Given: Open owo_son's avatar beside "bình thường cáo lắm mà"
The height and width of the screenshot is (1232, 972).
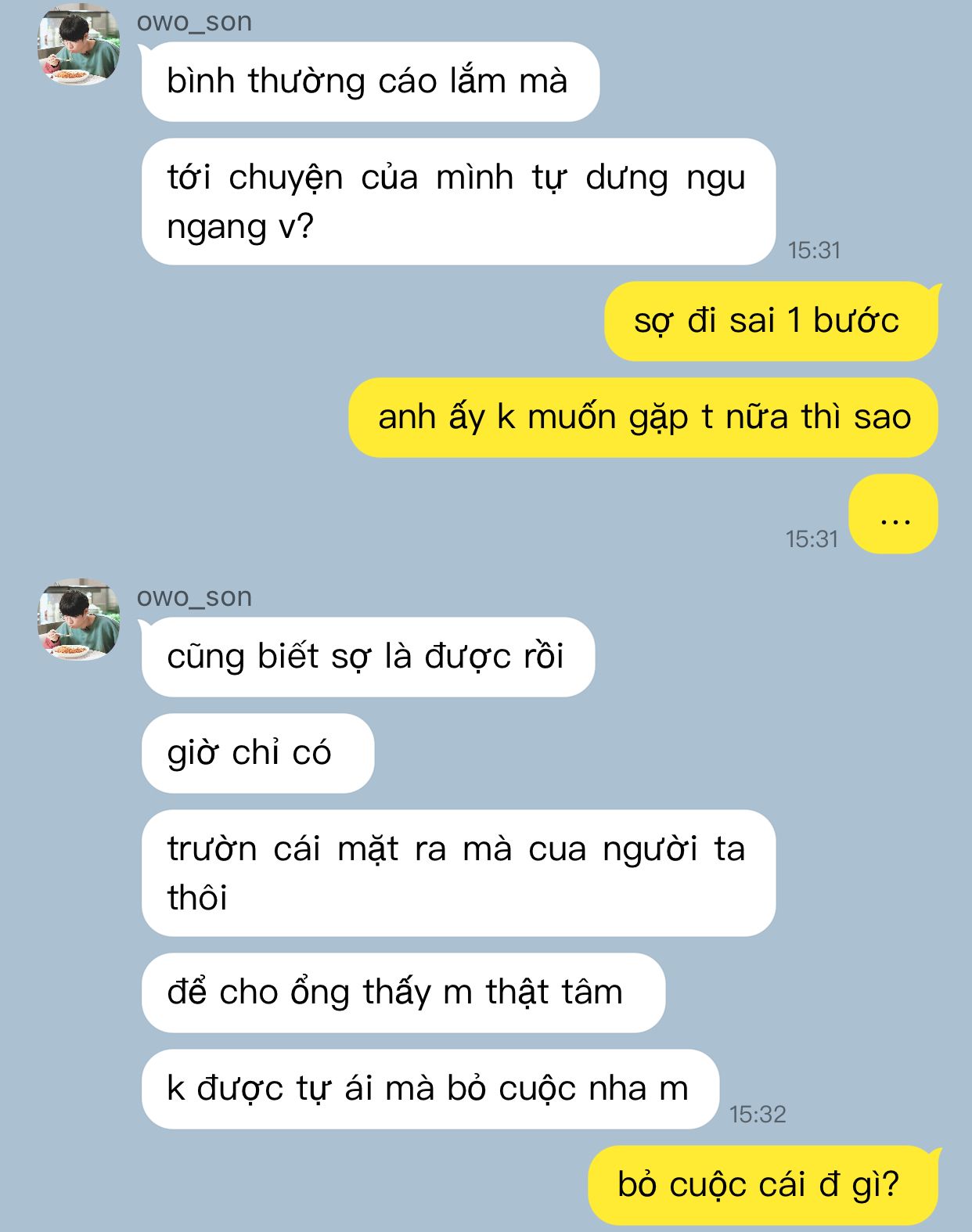Looking at the screenshot, I should coord(78,45).
